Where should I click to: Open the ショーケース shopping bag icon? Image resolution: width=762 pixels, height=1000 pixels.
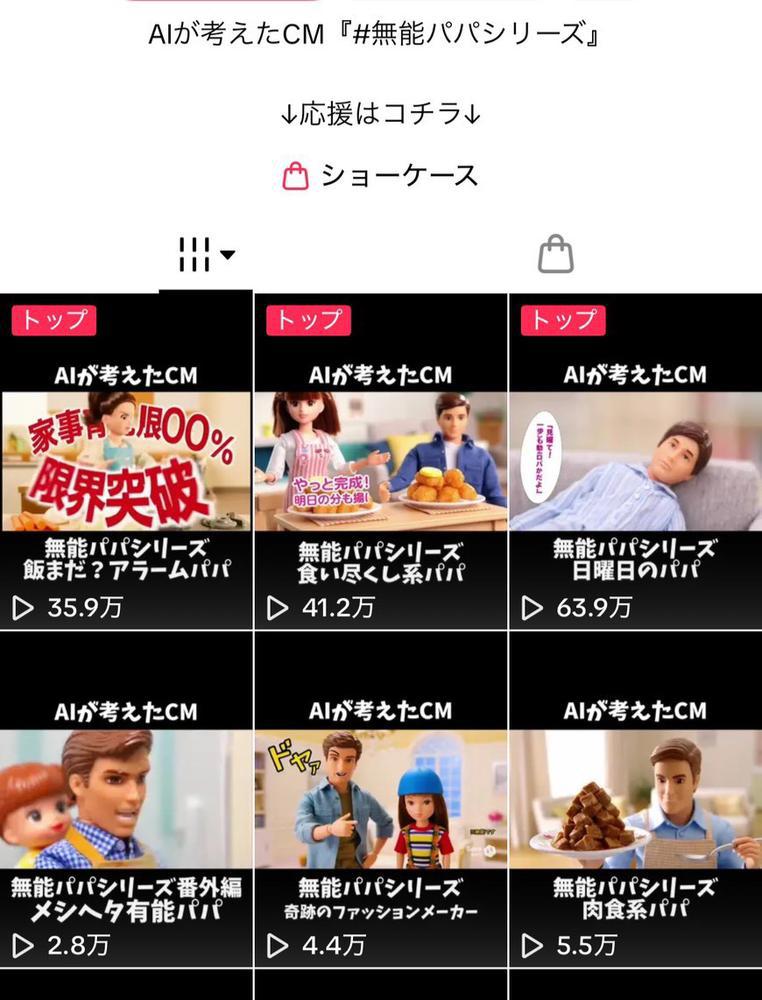click(295, 174)
